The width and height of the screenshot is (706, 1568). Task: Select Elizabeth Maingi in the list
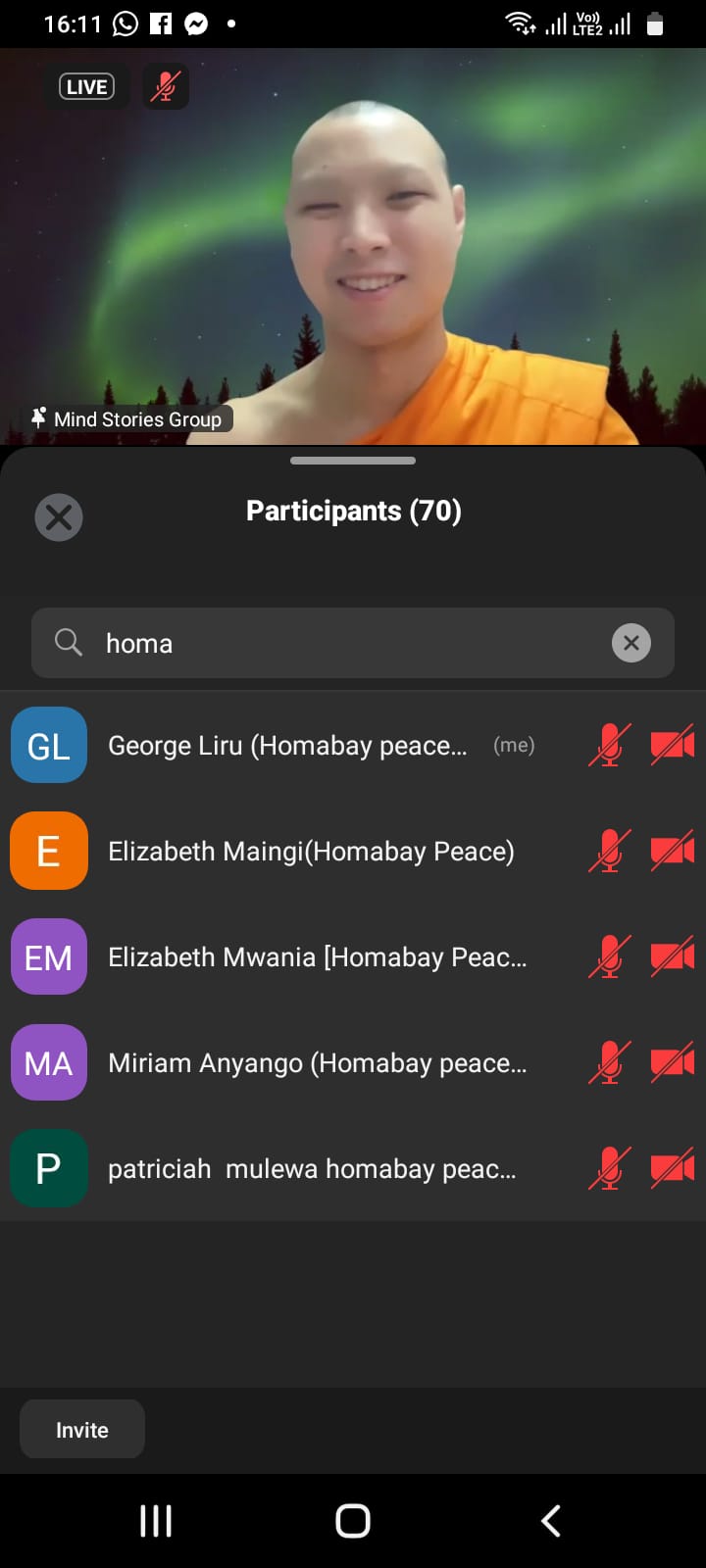311,852
